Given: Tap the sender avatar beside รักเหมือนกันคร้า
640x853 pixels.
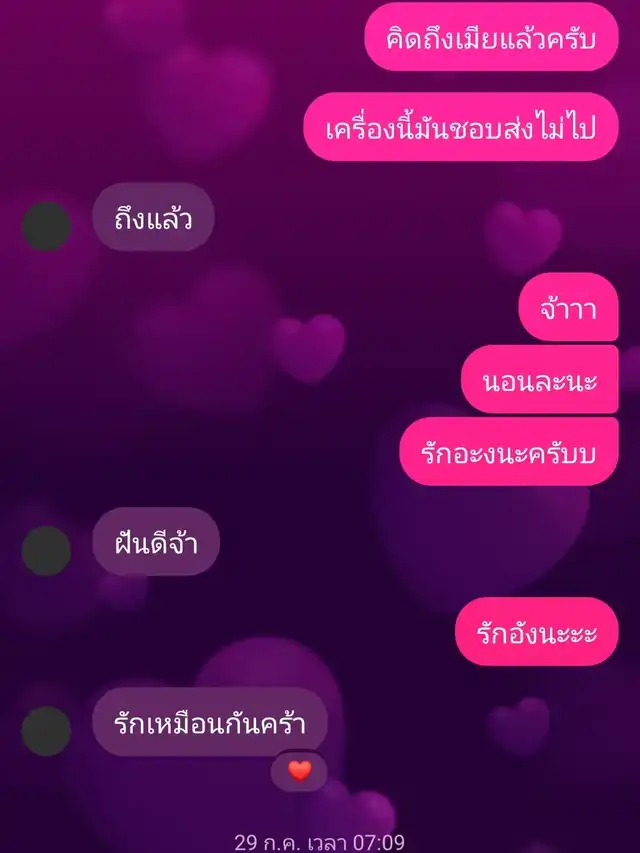Looking at the screenshot, I should pos(46,731).
